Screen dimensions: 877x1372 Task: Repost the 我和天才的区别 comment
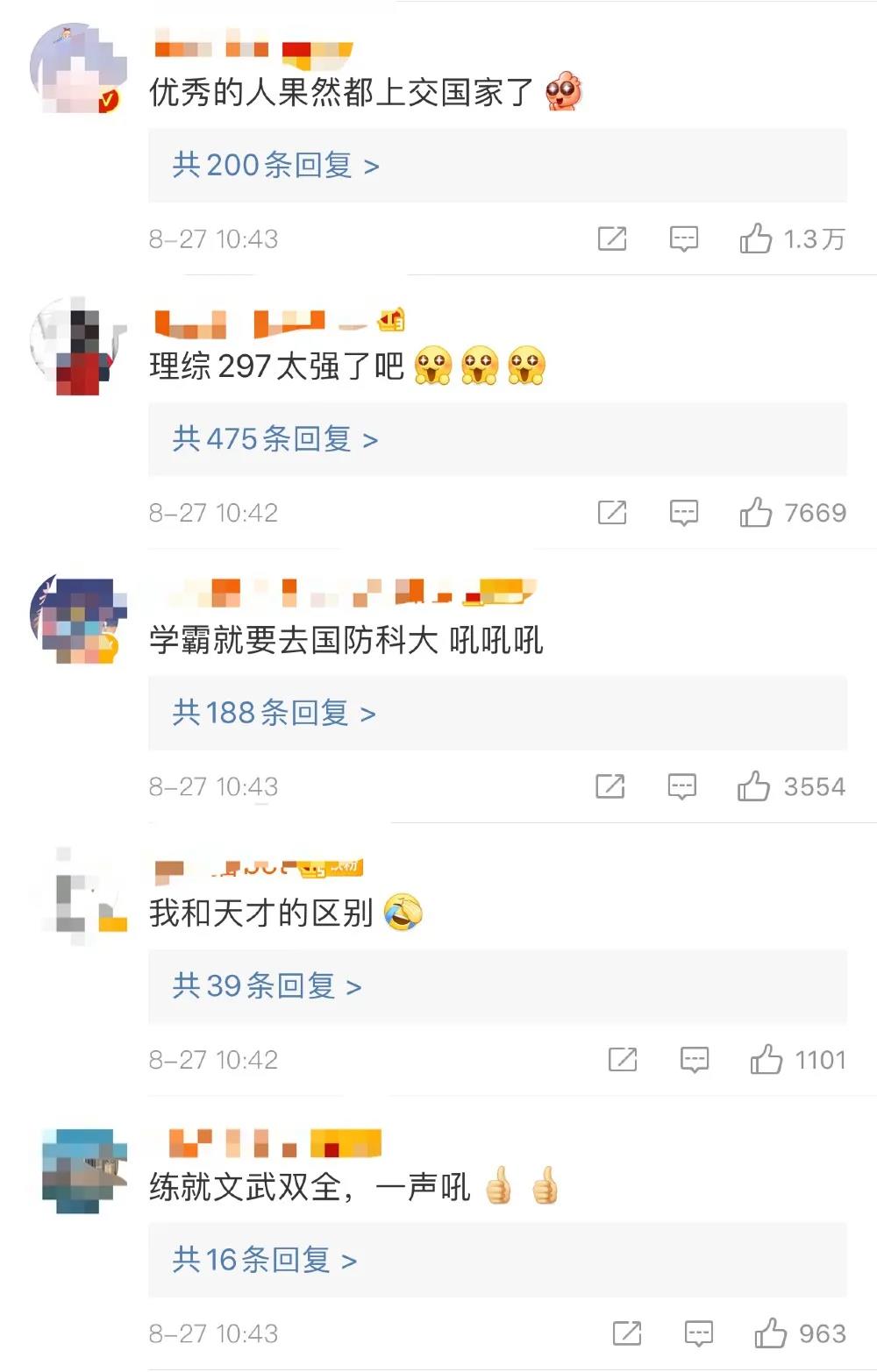pos(623,1060)
